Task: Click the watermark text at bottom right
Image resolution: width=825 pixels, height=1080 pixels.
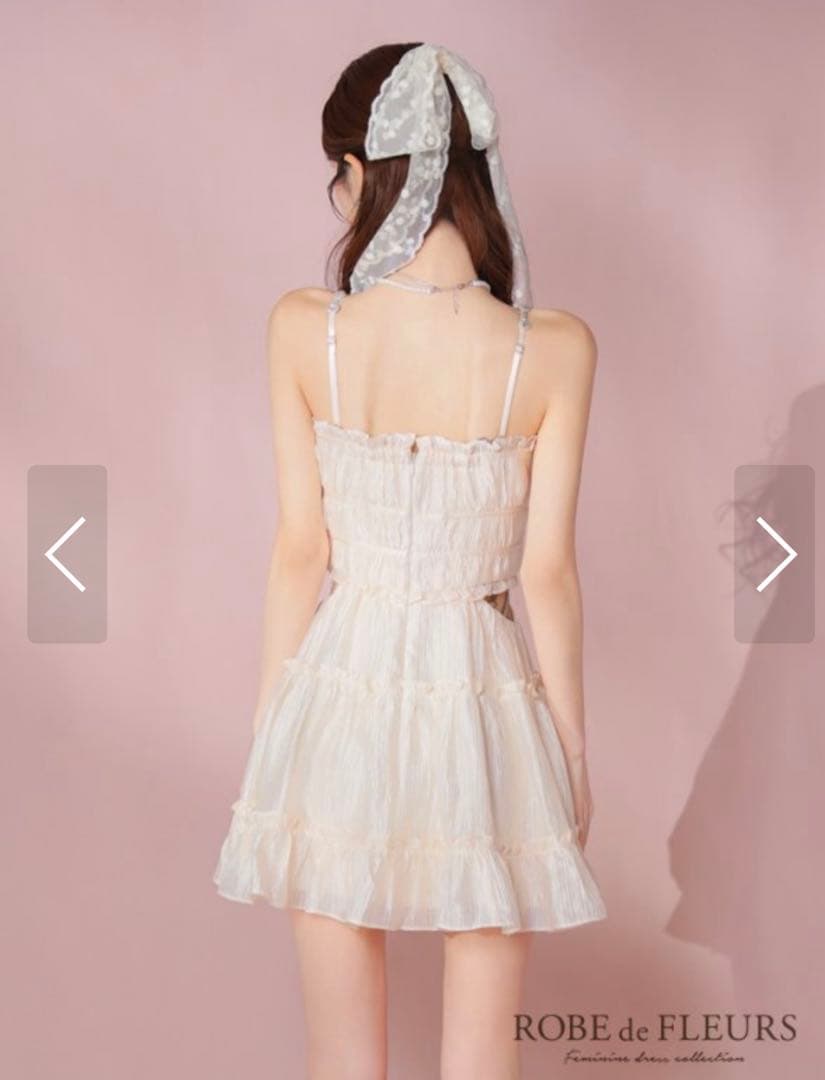Action: [655, 1030]
